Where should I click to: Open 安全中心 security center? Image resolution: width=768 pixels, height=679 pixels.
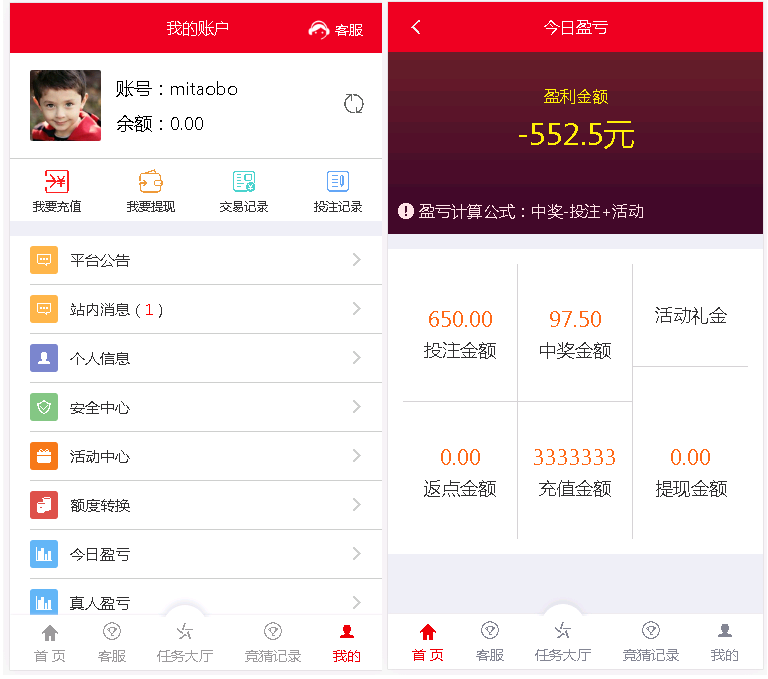click(x=196, y=408)
